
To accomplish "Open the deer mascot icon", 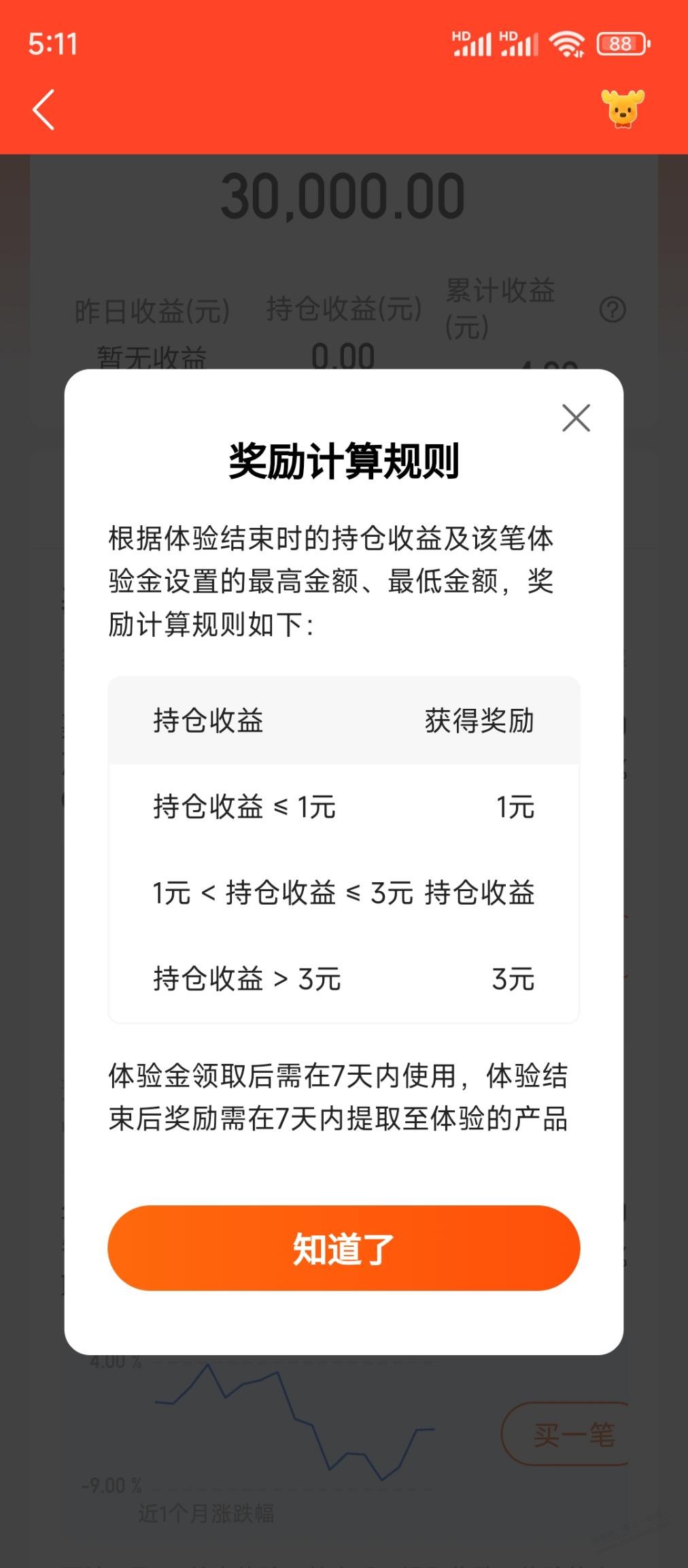I will tap(622, 109).
